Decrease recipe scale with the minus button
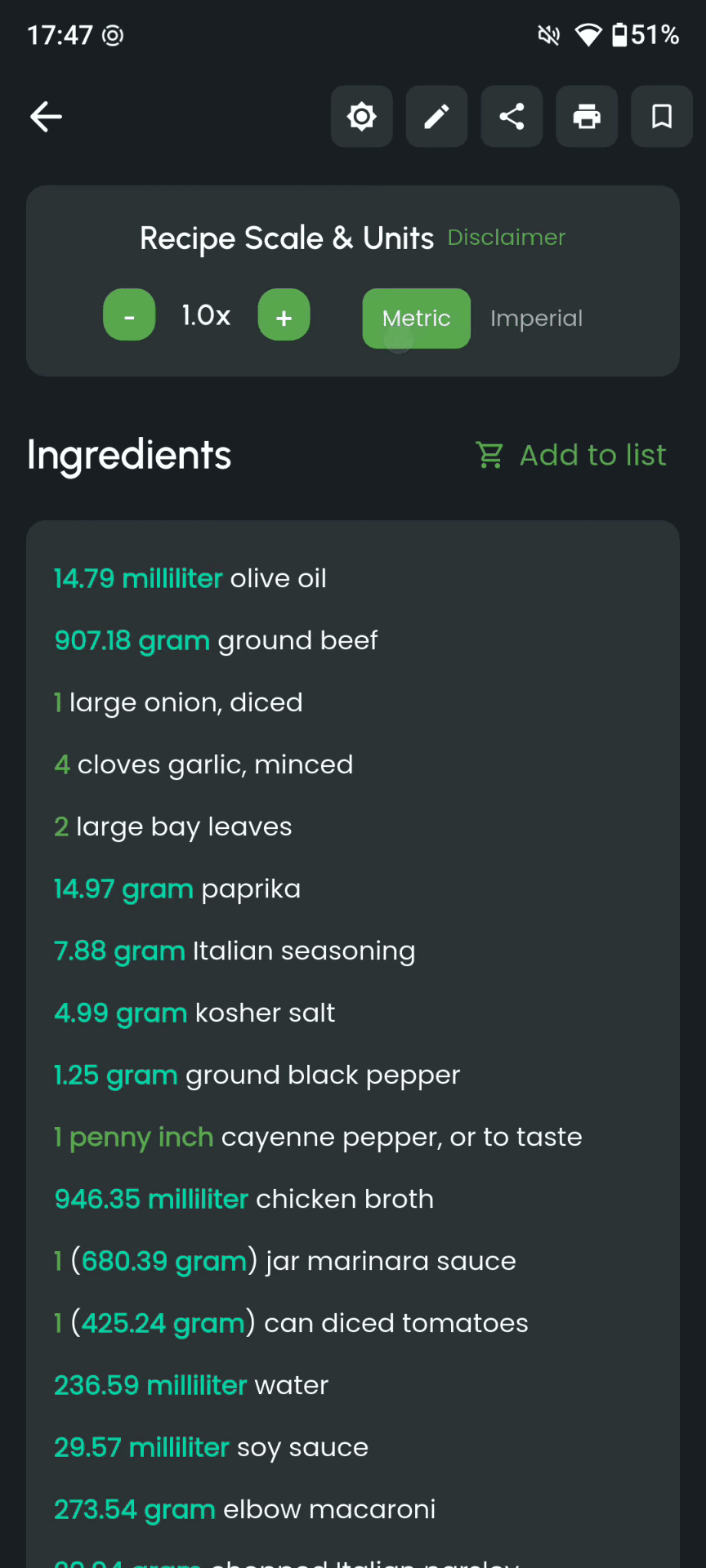 click(129, 314)
